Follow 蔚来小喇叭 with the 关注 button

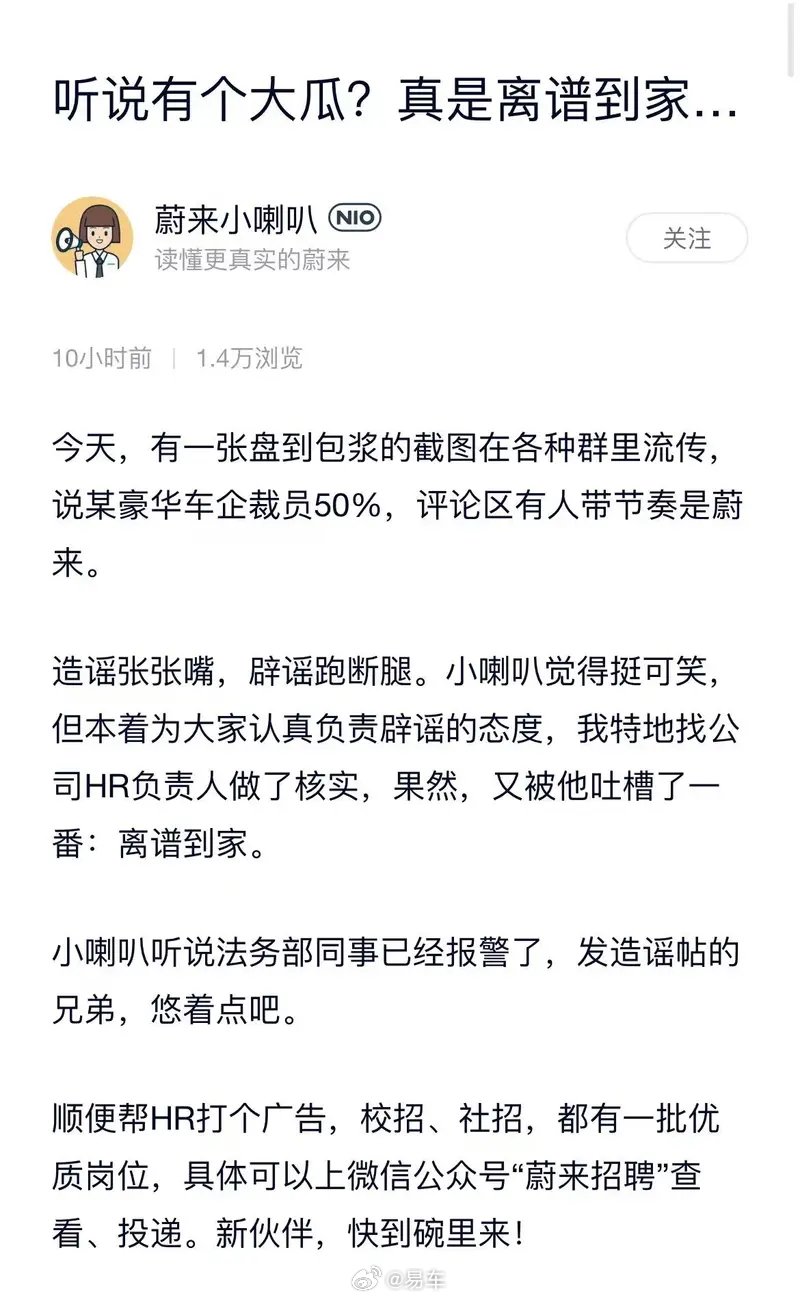tap(687, 238)
